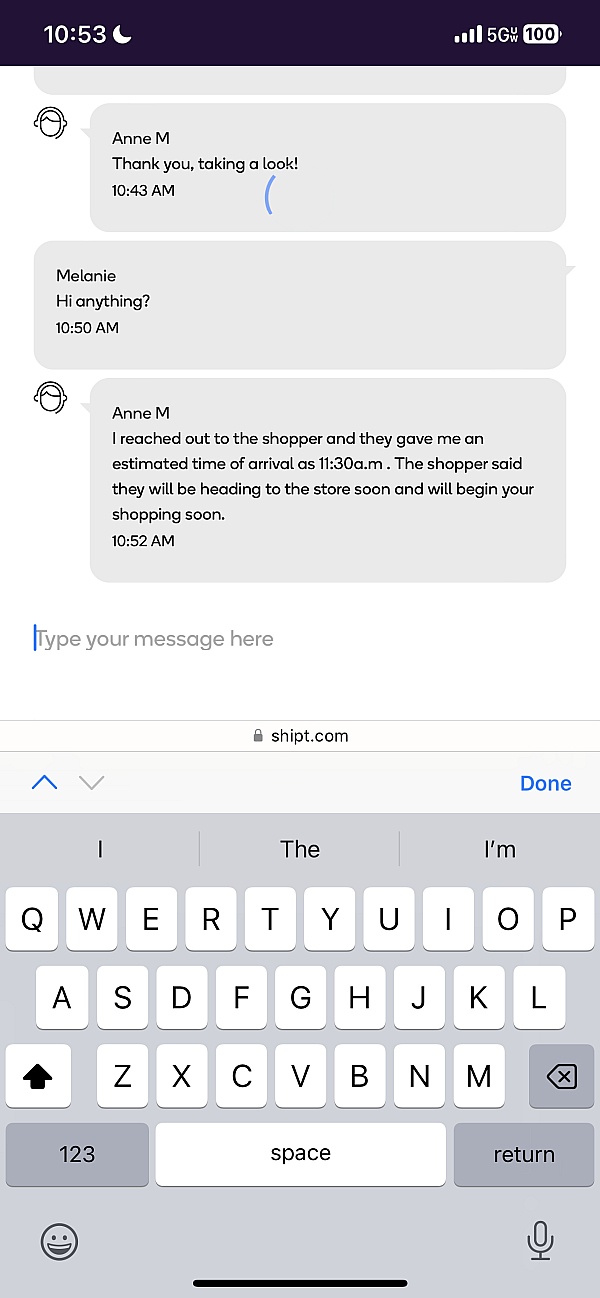Screen dimensions: 600x1298
Task: Focus the Type your message here field
Action: pos(300,639)
